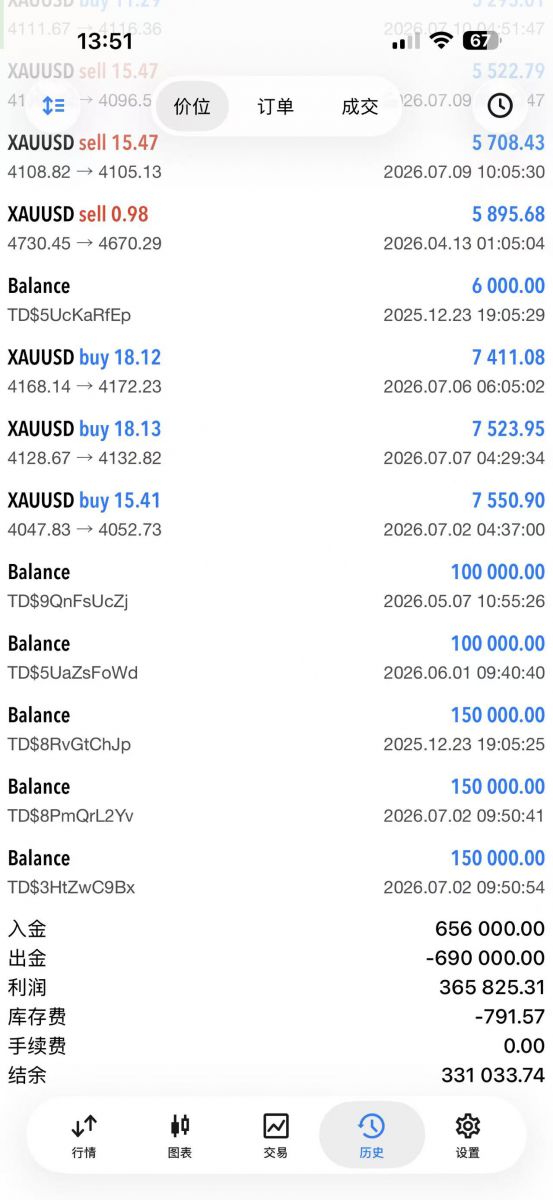Open the Balance entry TD$5UcKaRfEp
The height and width of the screenshot is (1200, 553).
[x=276, y=300]
